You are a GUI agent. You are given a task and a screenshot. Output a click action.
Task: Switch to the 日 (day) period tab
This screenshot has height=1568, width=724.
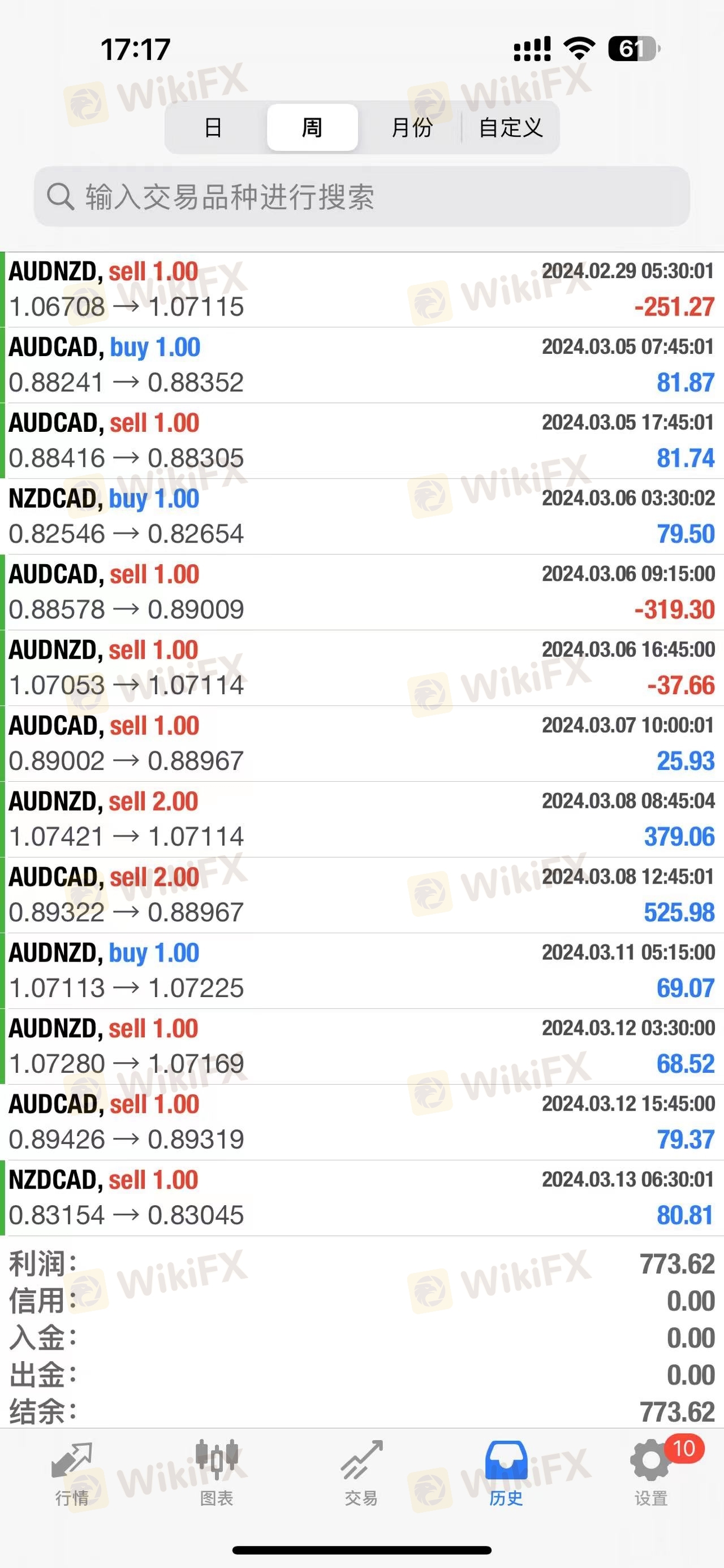click(x=213, y=128)
